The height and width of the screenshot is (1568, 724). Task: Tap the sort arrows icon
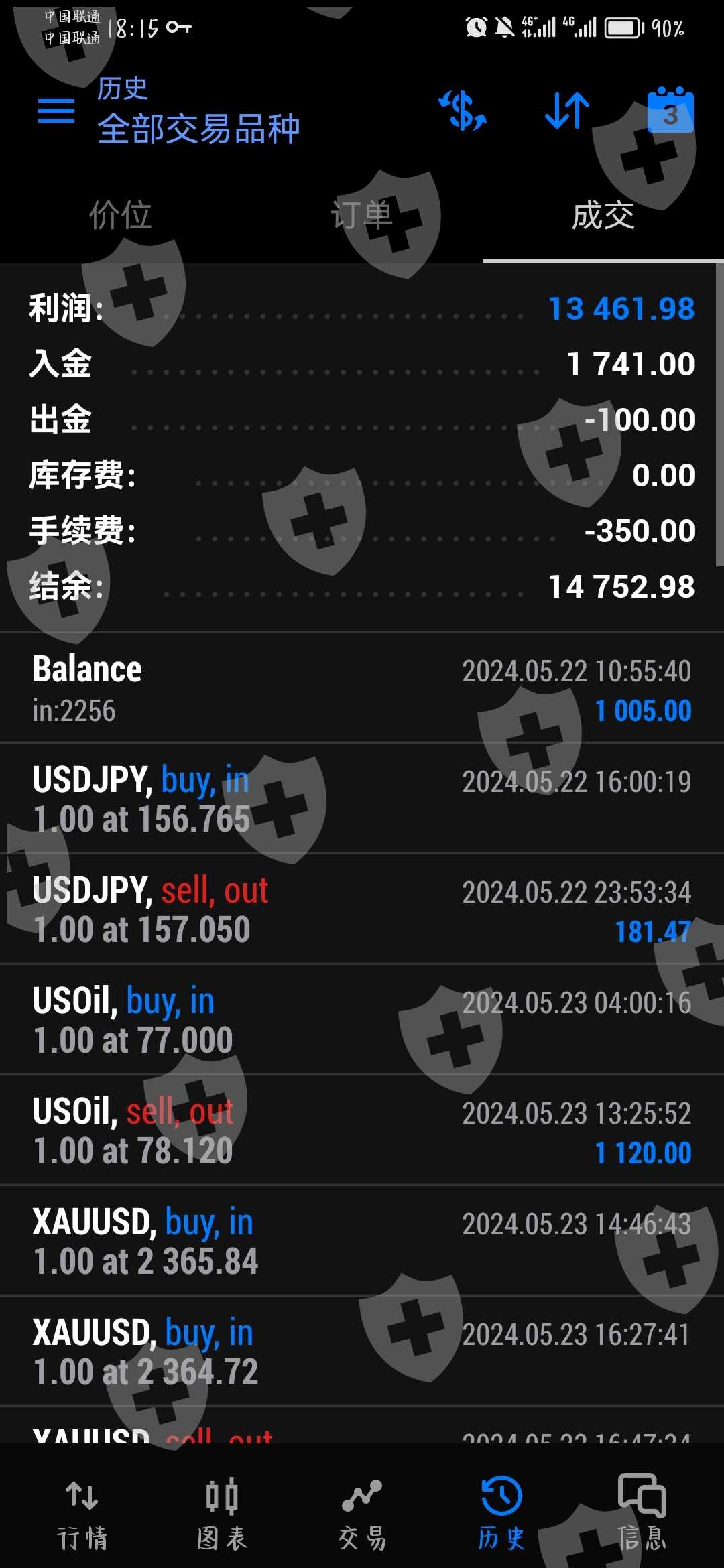(567, 111)
